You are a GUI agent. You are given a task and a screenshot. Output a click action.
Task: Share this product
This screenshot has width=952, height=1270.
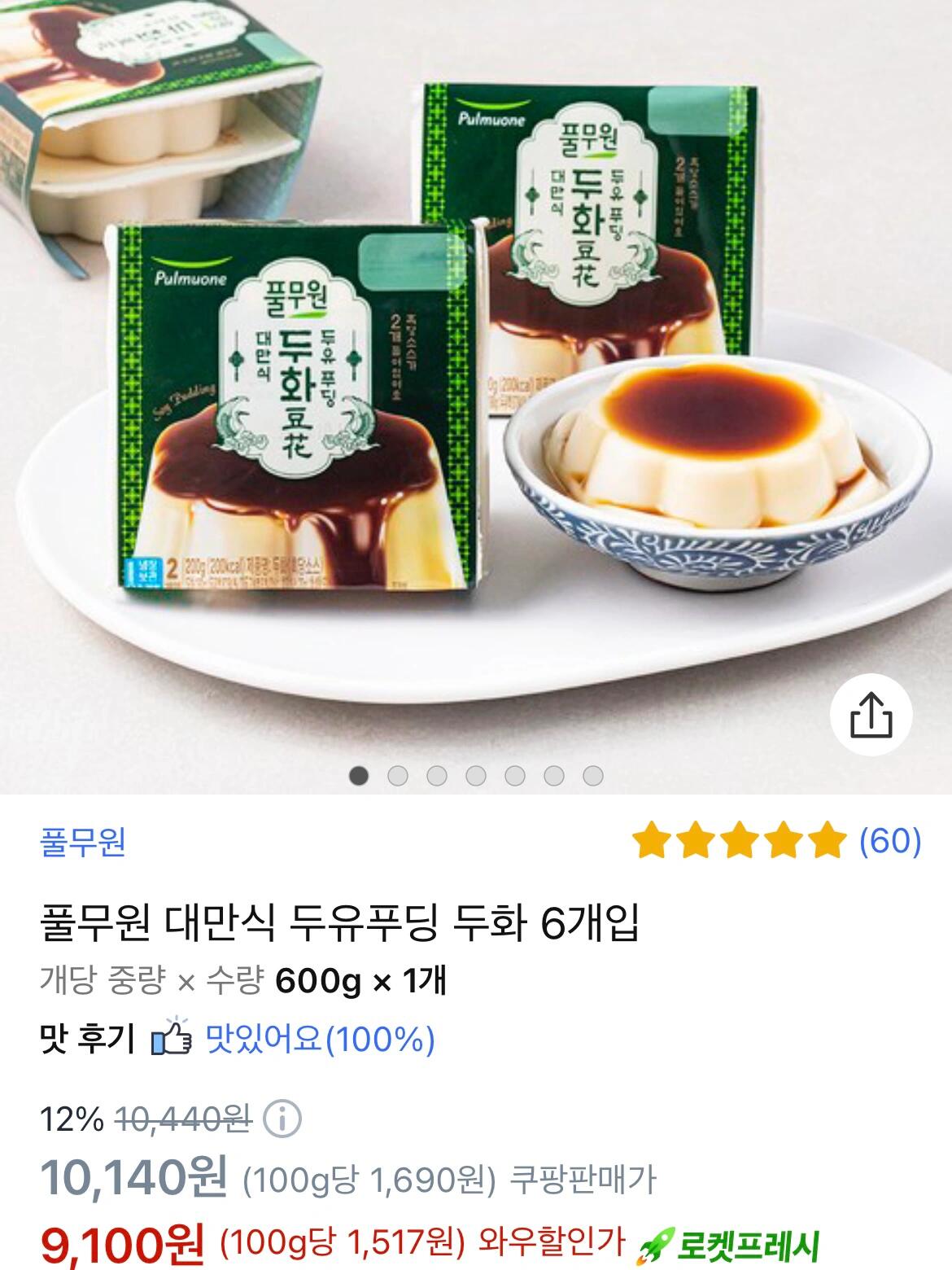click(x=871, y=715)
